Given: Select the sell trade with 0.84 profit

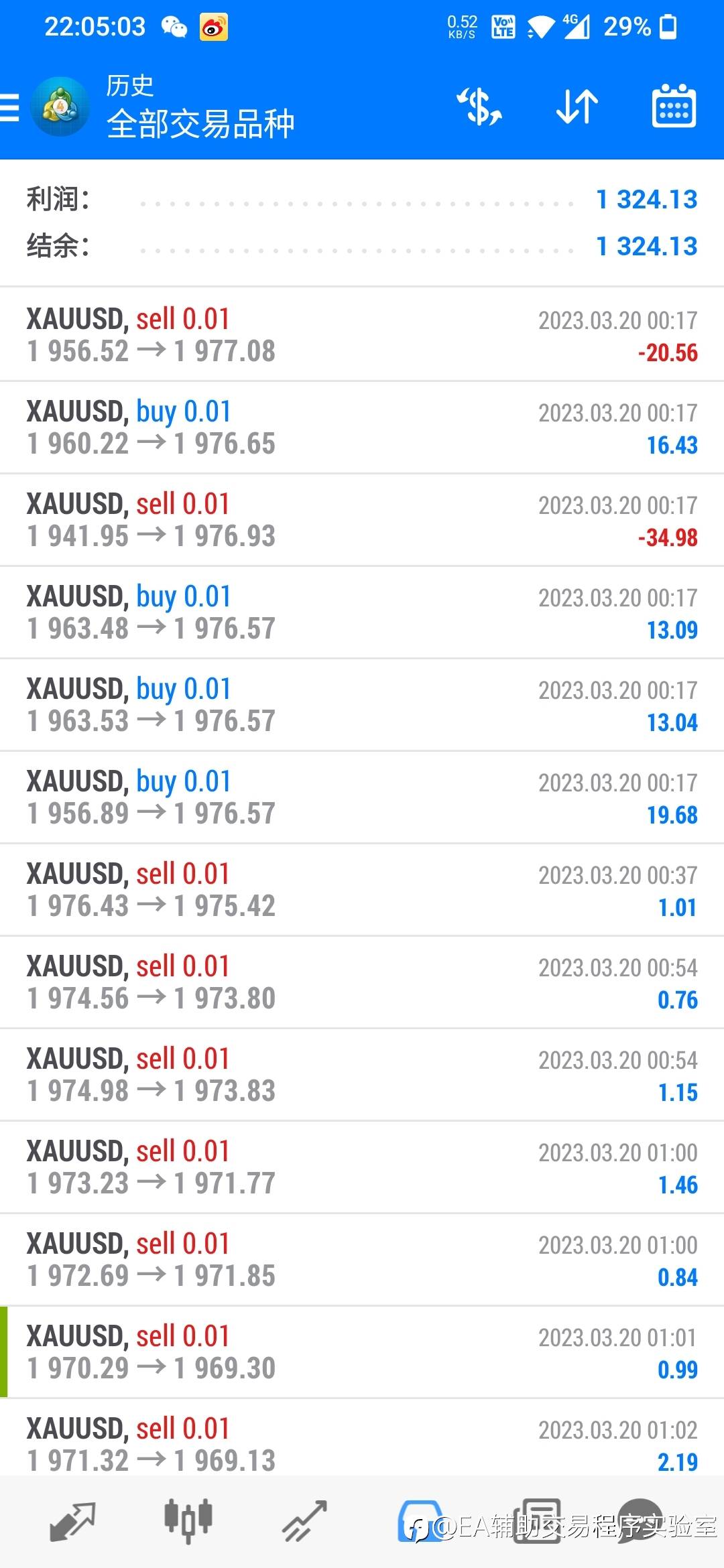Looking at the screenshot, I should click(x=362, y=1259).
